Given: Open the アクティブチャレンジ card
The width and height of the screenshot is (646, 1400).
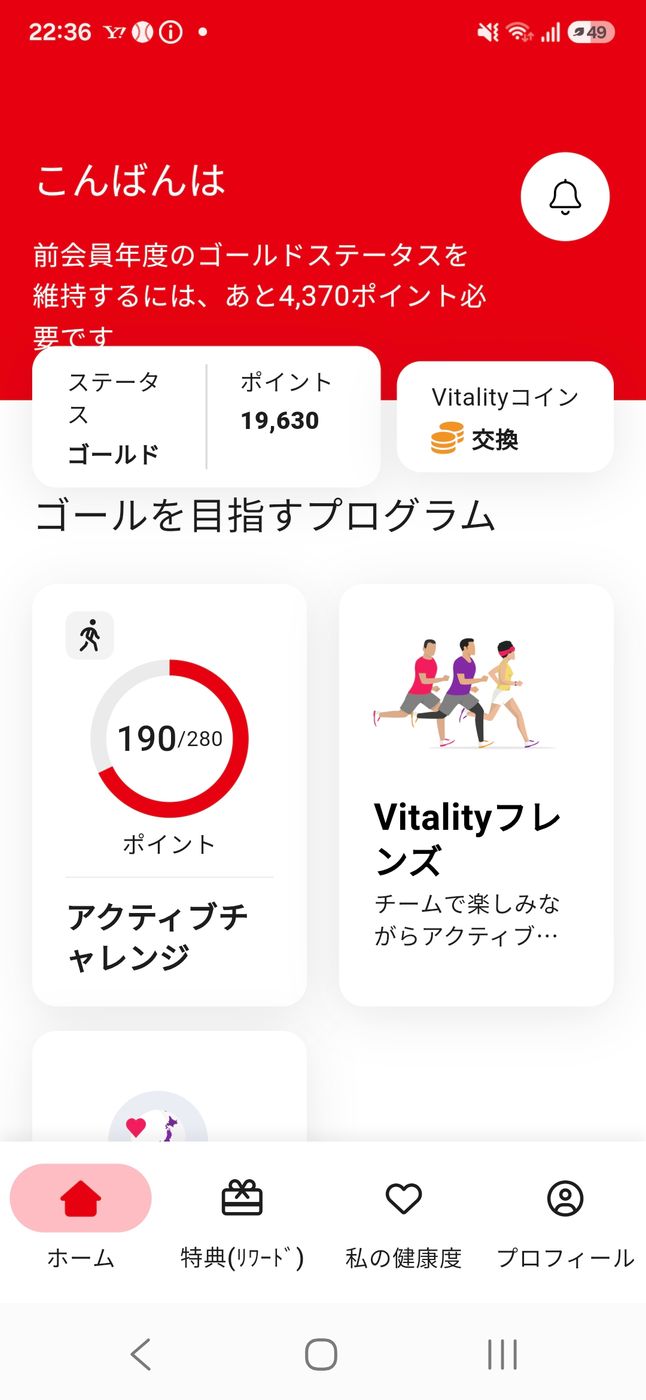Looking at the screenshot, I should (170, 795).
